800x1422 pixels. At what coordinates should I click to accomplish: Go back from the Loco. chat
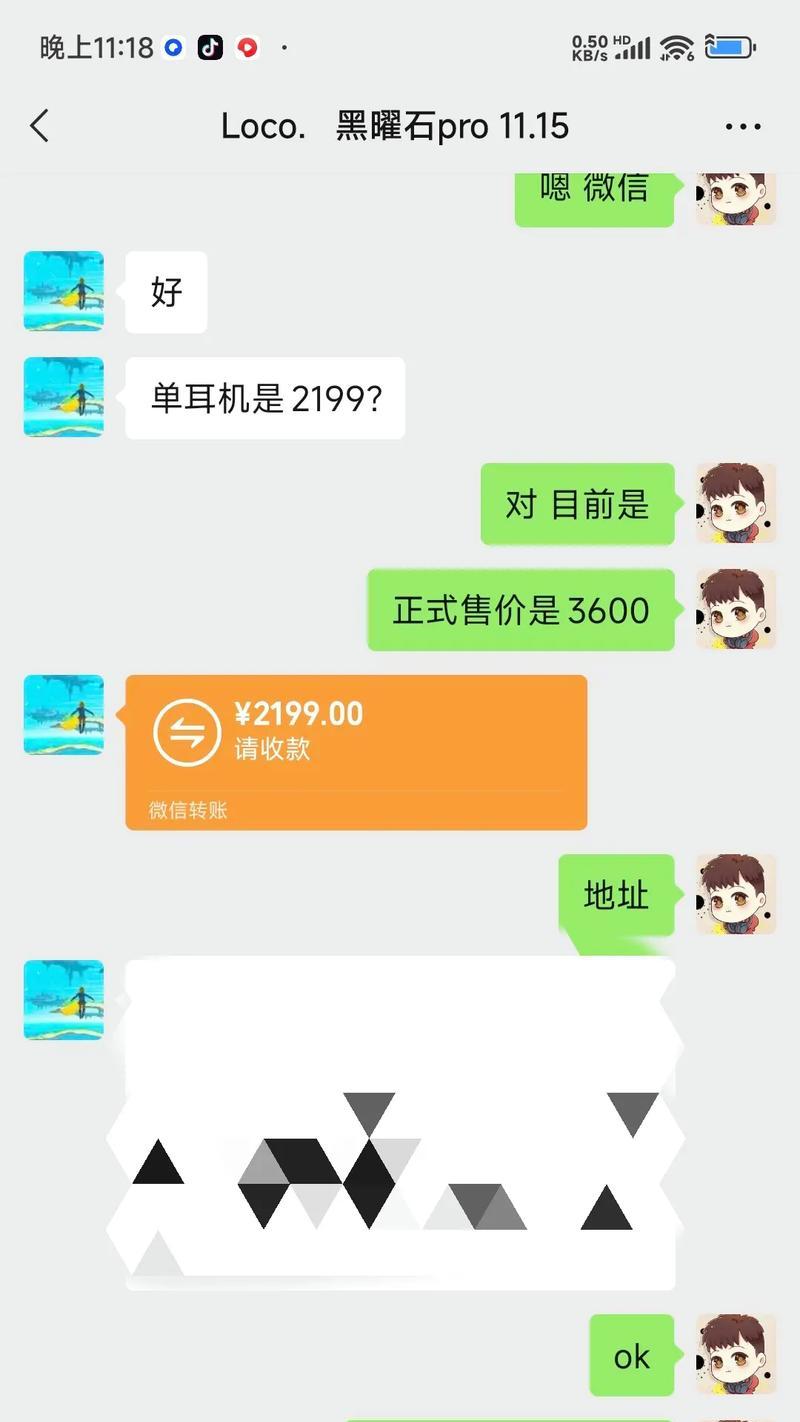point(39,127)
